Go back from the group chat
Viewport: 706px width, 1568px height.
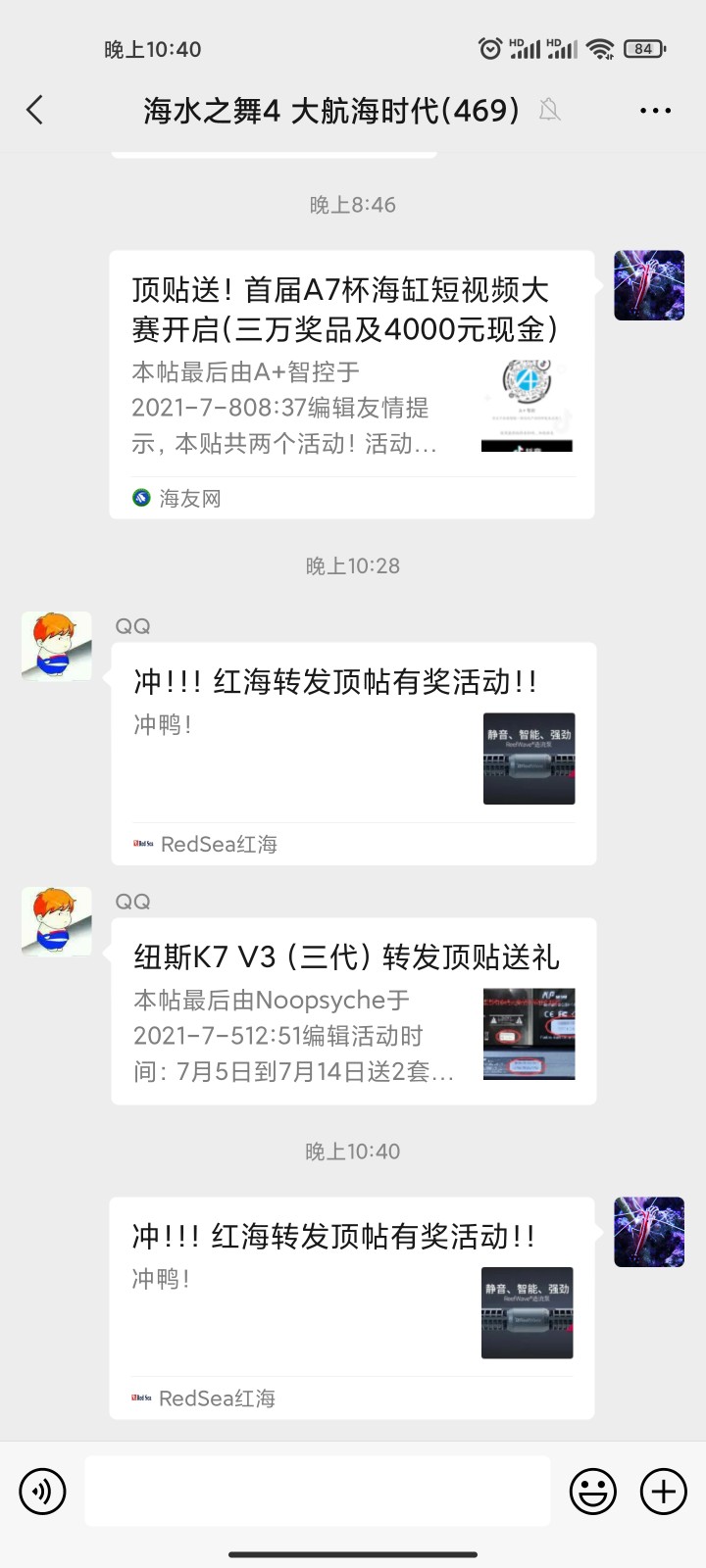pyautogui.click(x=35, y=110)
